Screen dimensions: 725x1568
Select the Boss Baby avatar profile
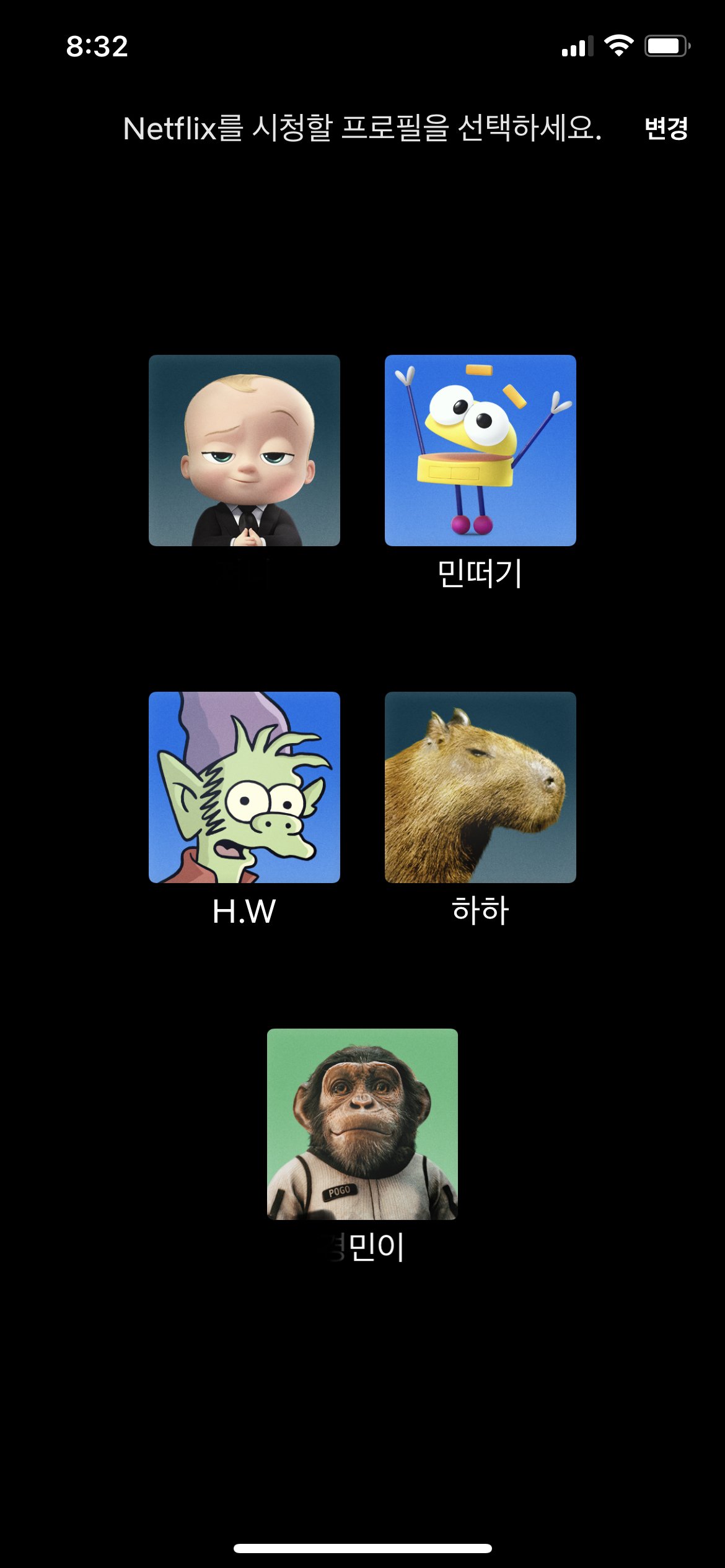pos(244,450)
